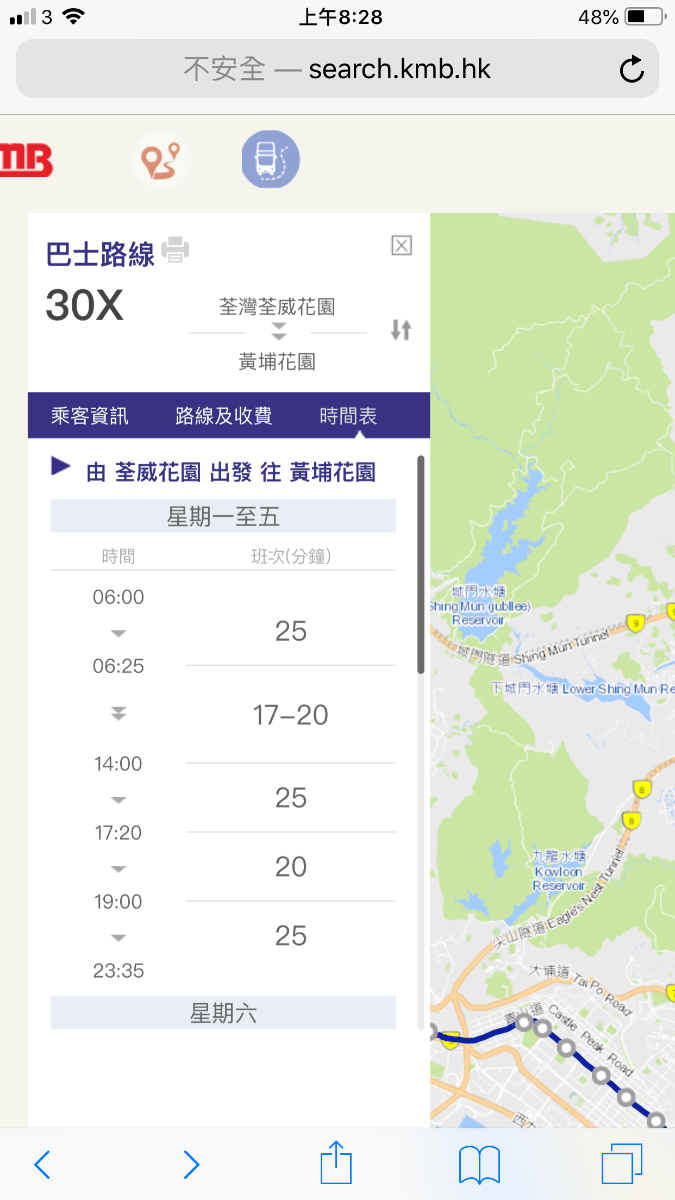Open the bus route search icon
Viewport: 675px width, 1200px height.
pyautogui.click(x=270, y=160)
